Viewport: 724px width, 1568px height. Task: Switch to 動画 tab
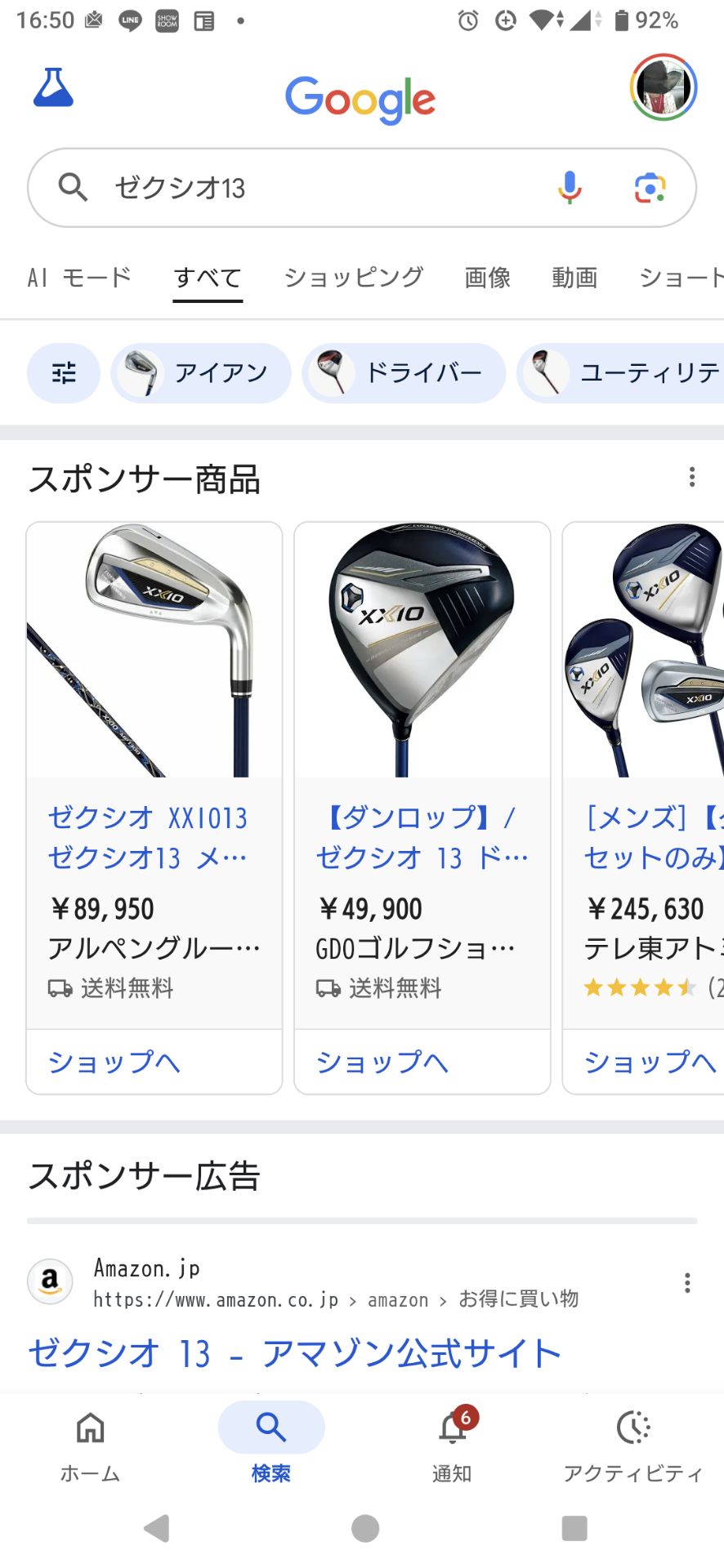[574, 278]
